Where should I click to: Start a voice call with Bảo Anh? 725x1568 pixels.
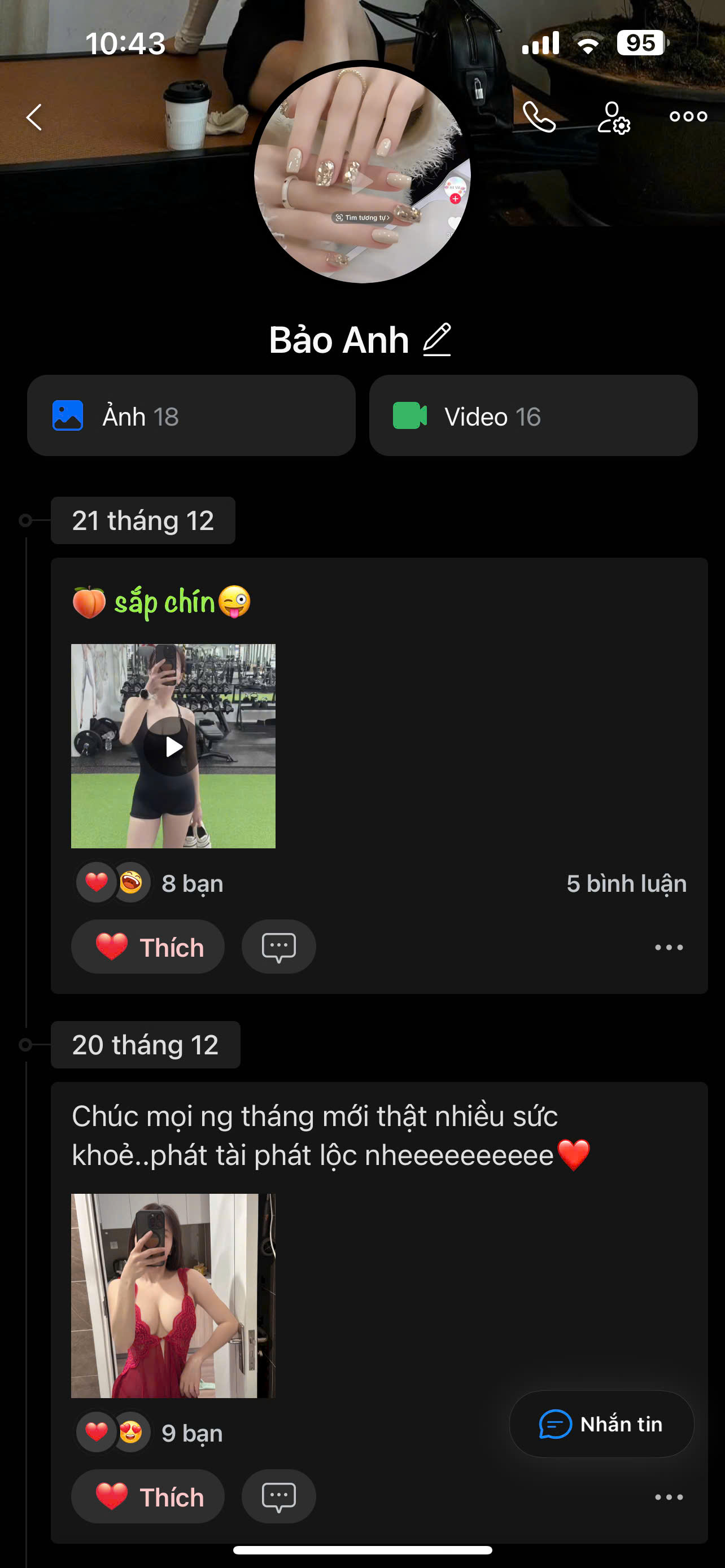[539, 117]
